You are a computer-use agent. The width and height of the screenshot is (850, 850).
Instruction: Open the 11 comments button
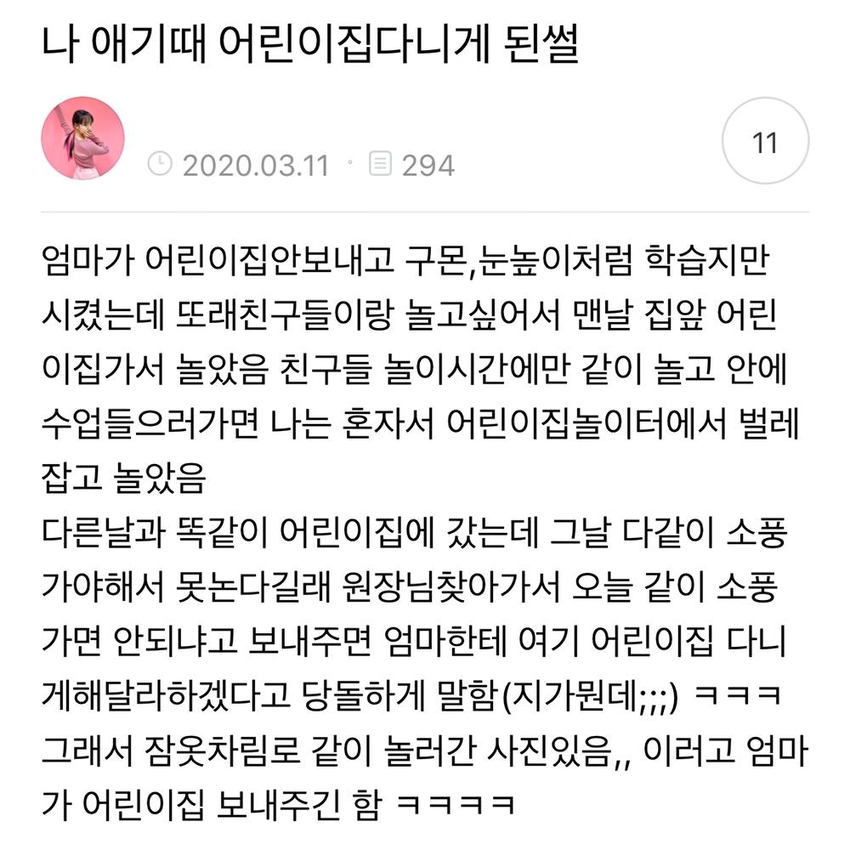coord(764,141)
